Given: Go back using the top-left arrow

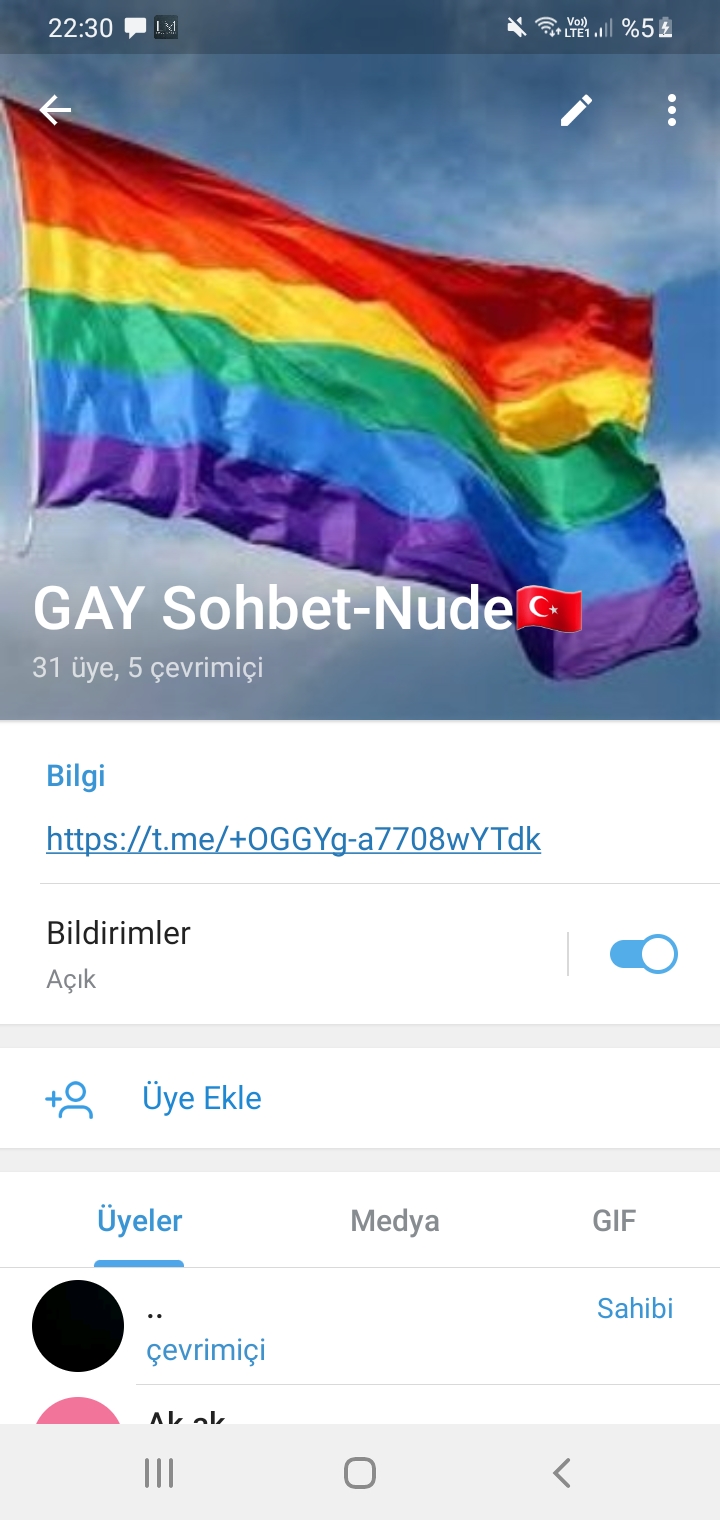Looking at the screenshot, I should (55, 110).
